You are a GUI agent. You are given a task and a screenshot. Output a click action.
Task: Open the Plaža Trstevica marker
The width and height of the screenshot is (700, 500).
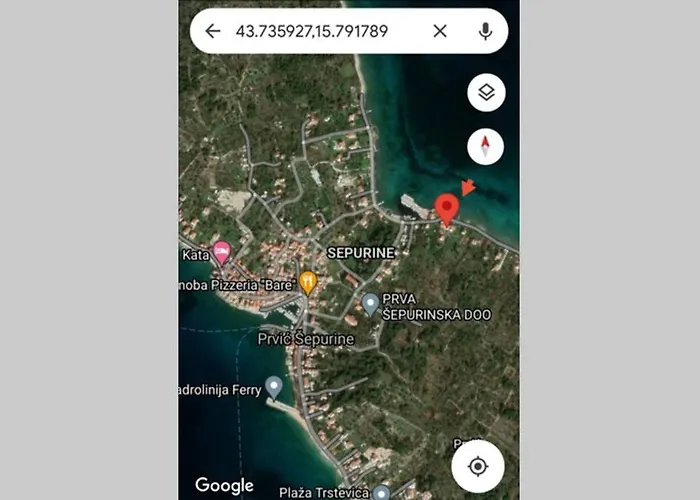tap(381, 492)
